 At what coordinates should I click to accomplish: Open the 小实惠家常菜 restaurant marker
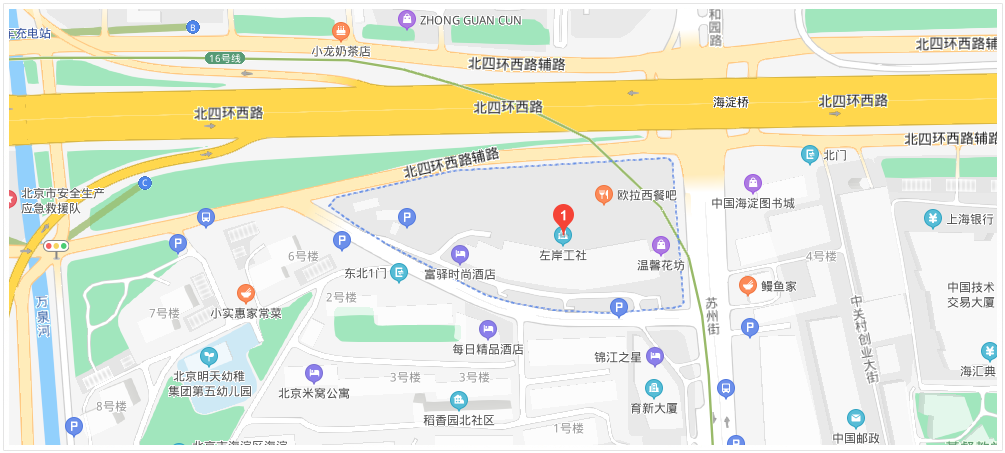coord(244,293)
